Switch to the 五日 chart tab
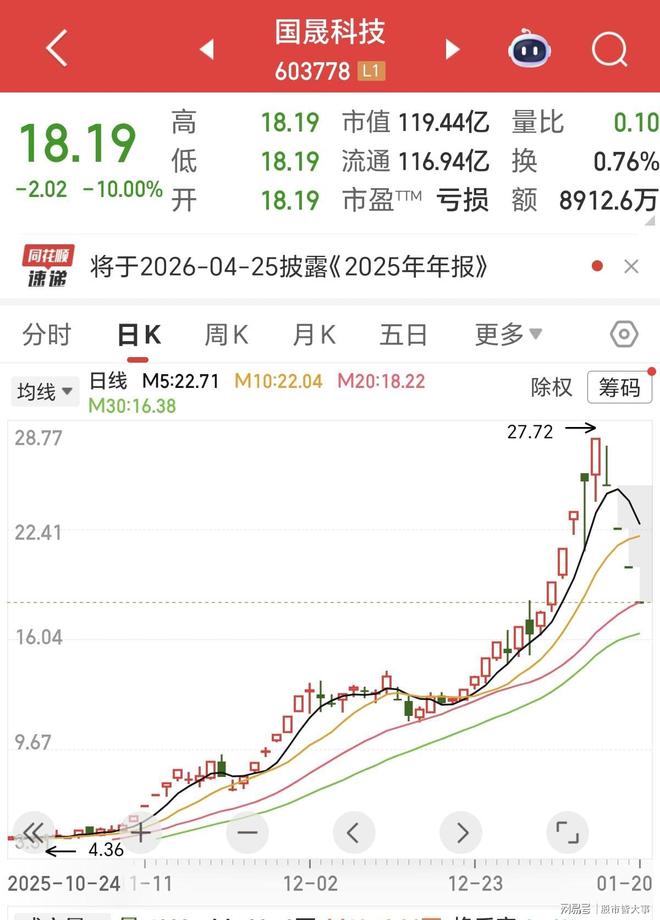The image size is (660, 920). click(403, 334)
